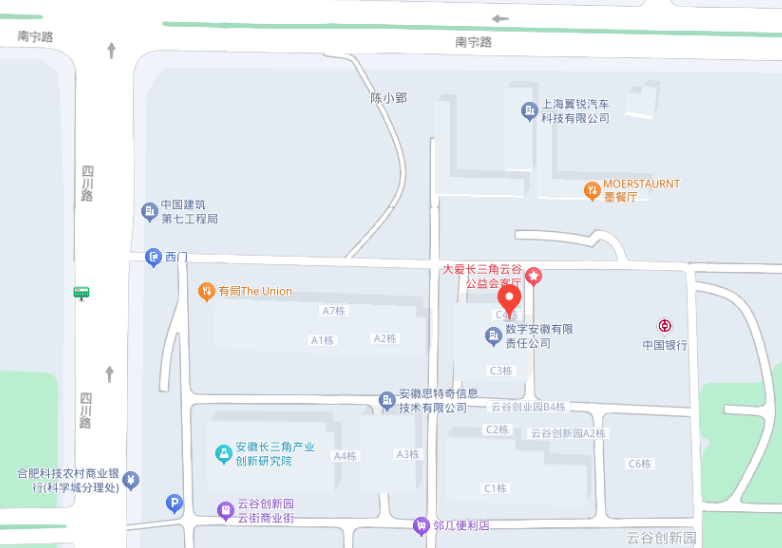This screenshot has width=782, height=548.
Task: Select the 合肥科技农村商业银行 bank marker
Action: pyautogui.click(x=131, y=481)
